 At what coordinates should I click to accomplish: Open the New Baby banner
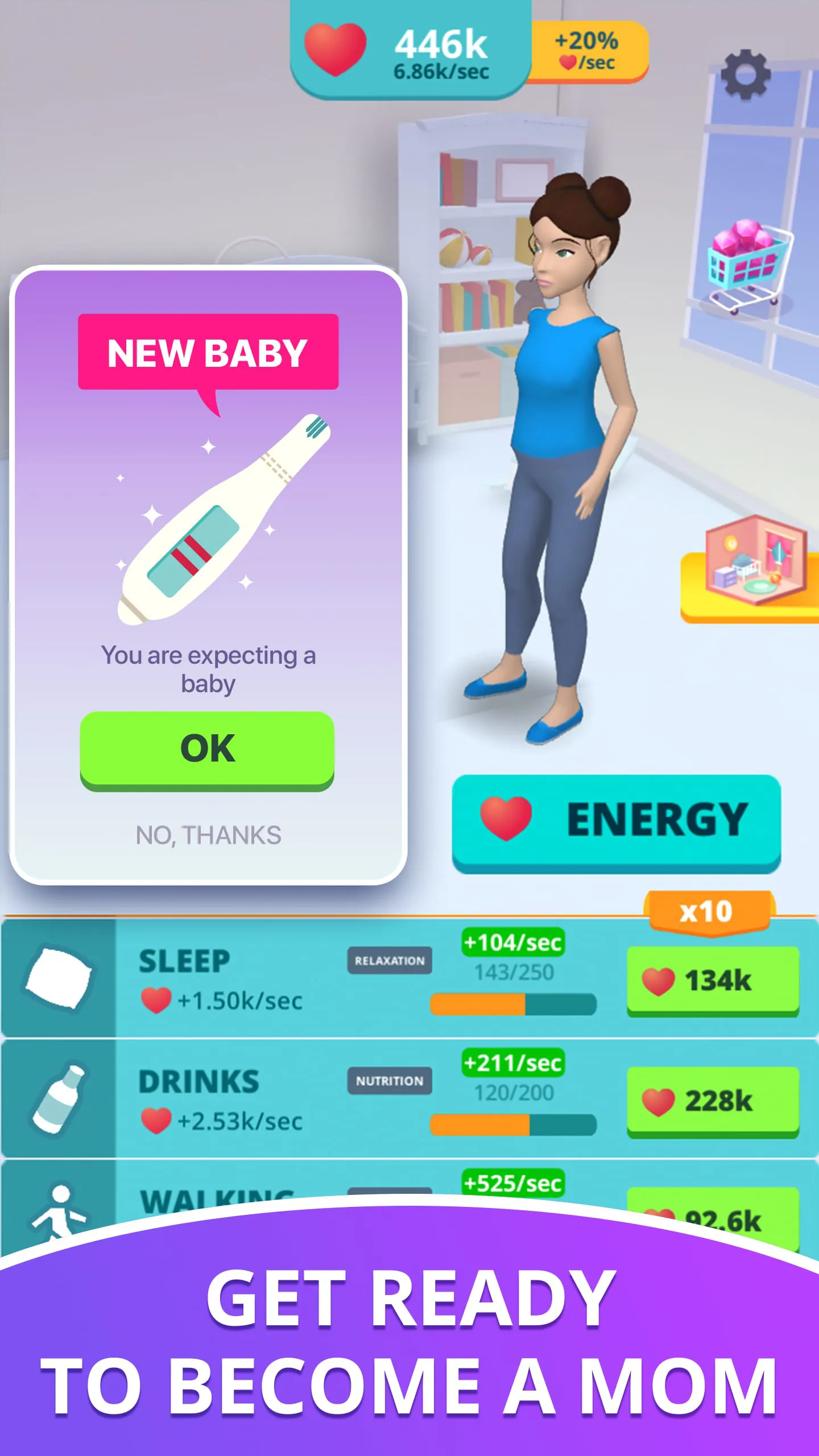pyautogui.click(x=208, y=353)
